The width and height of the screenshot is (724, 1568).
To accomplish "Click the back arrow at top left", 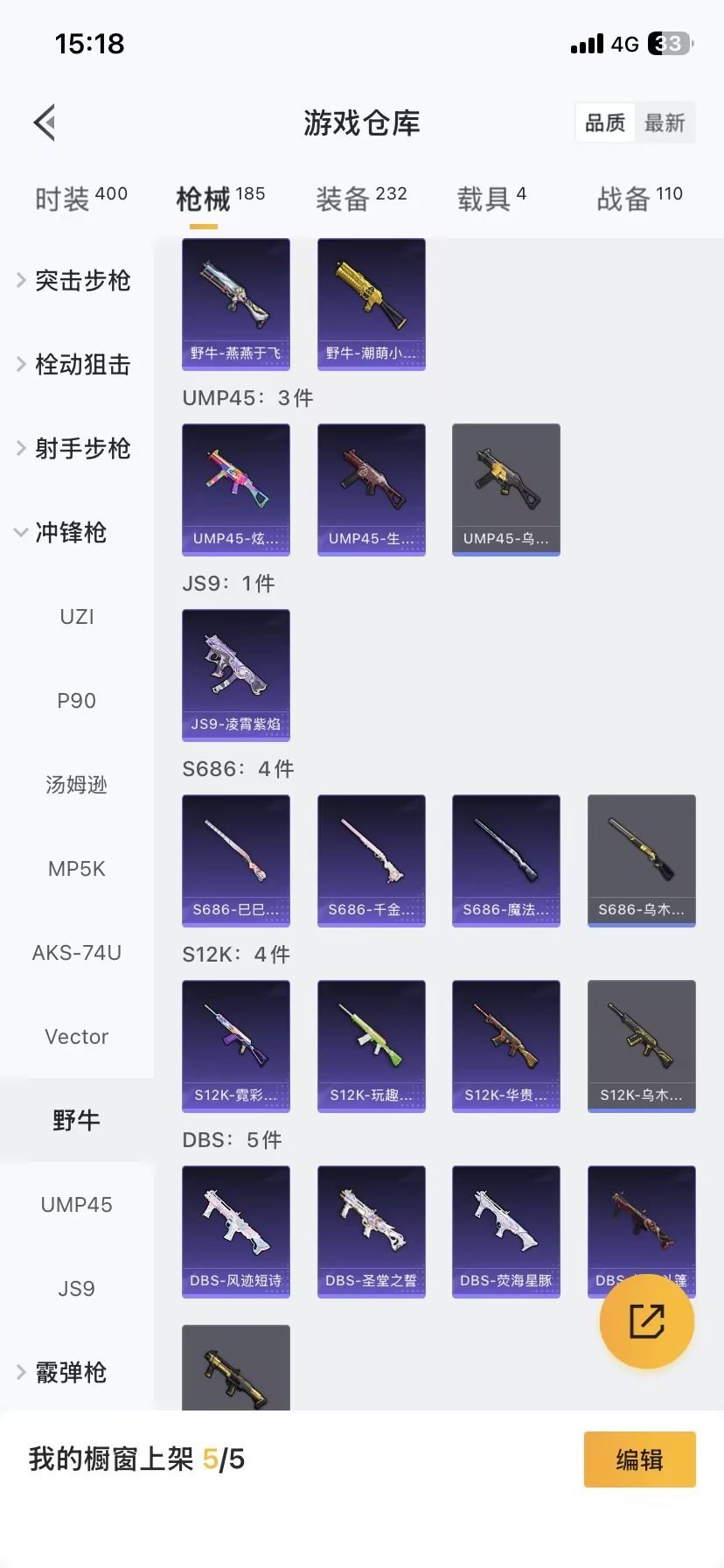I will tap(44, 122).
